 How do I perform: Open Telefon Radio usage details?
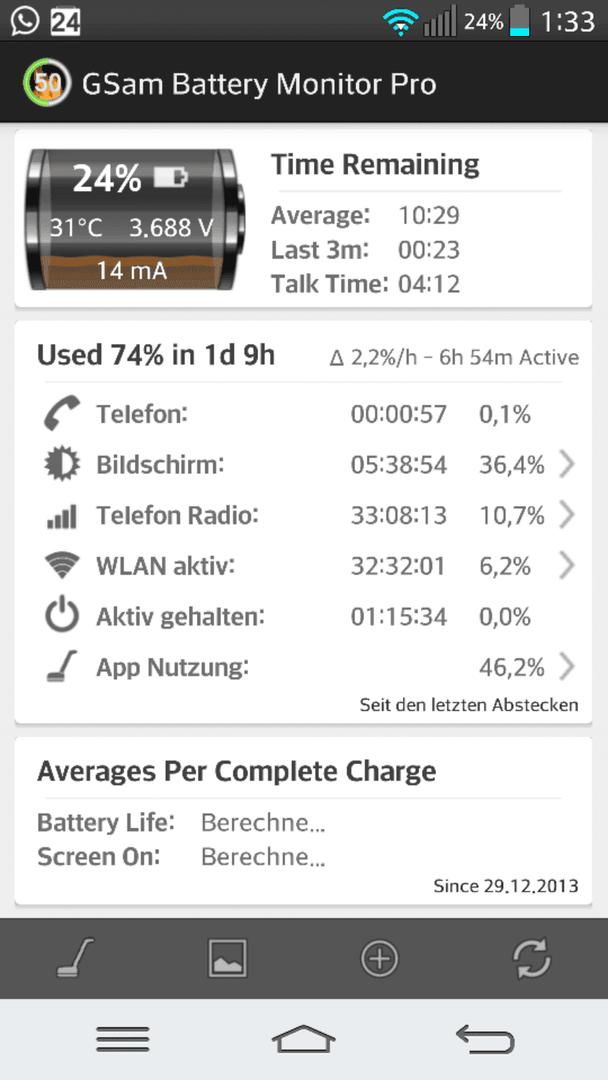click(303, 515)
